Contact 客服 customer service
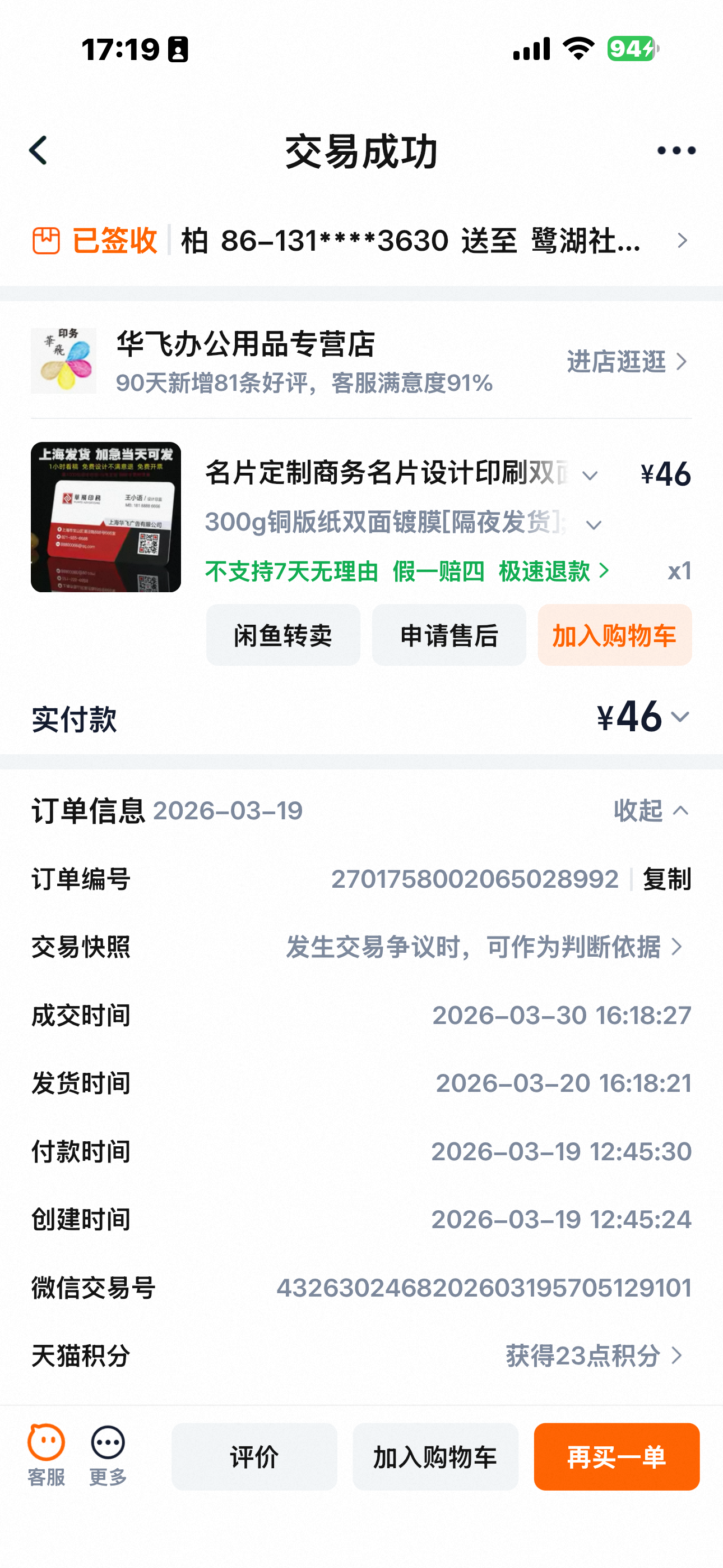The image size is (723, 1568). tap(47, 1454)
